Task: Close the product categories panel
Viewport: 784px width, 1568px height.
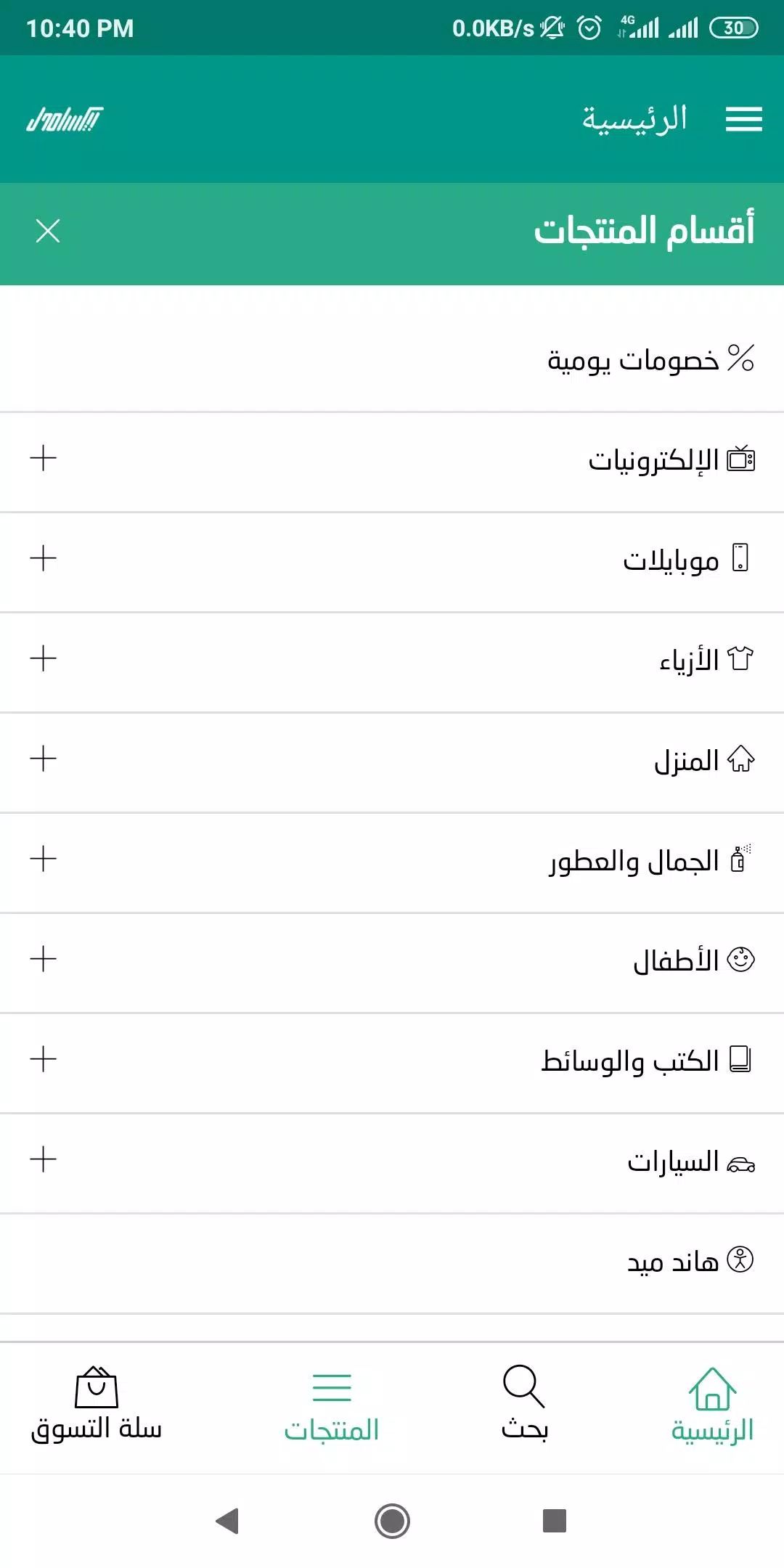Action: point(48,231)
